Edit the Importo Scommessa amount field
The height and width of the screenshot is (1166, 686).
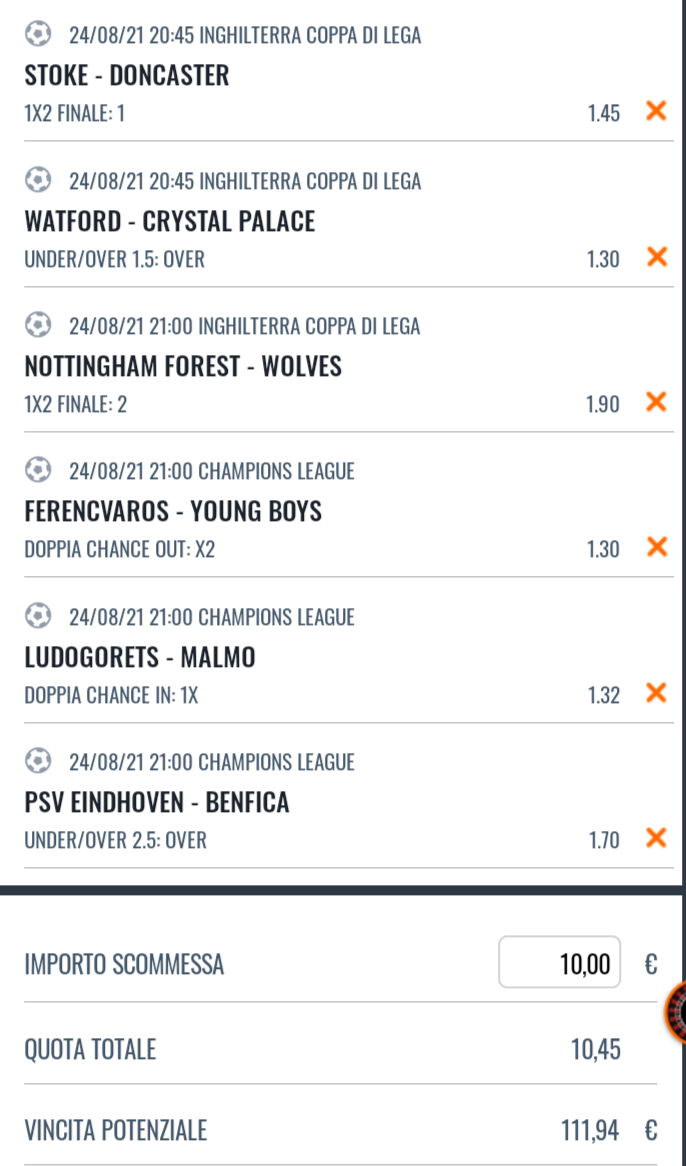(560, 963)
